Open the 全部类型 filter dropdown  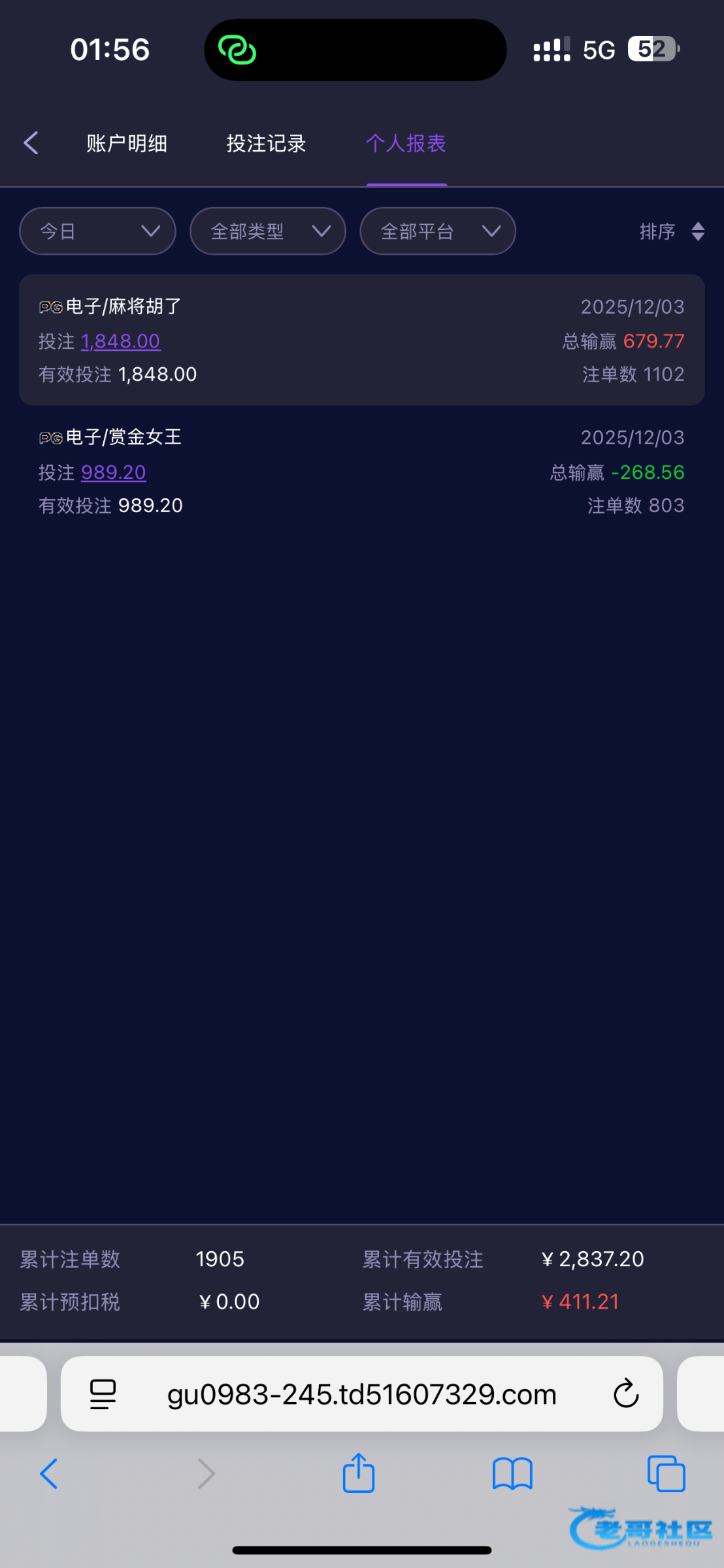pyautogui.click(x=268, y=231)
